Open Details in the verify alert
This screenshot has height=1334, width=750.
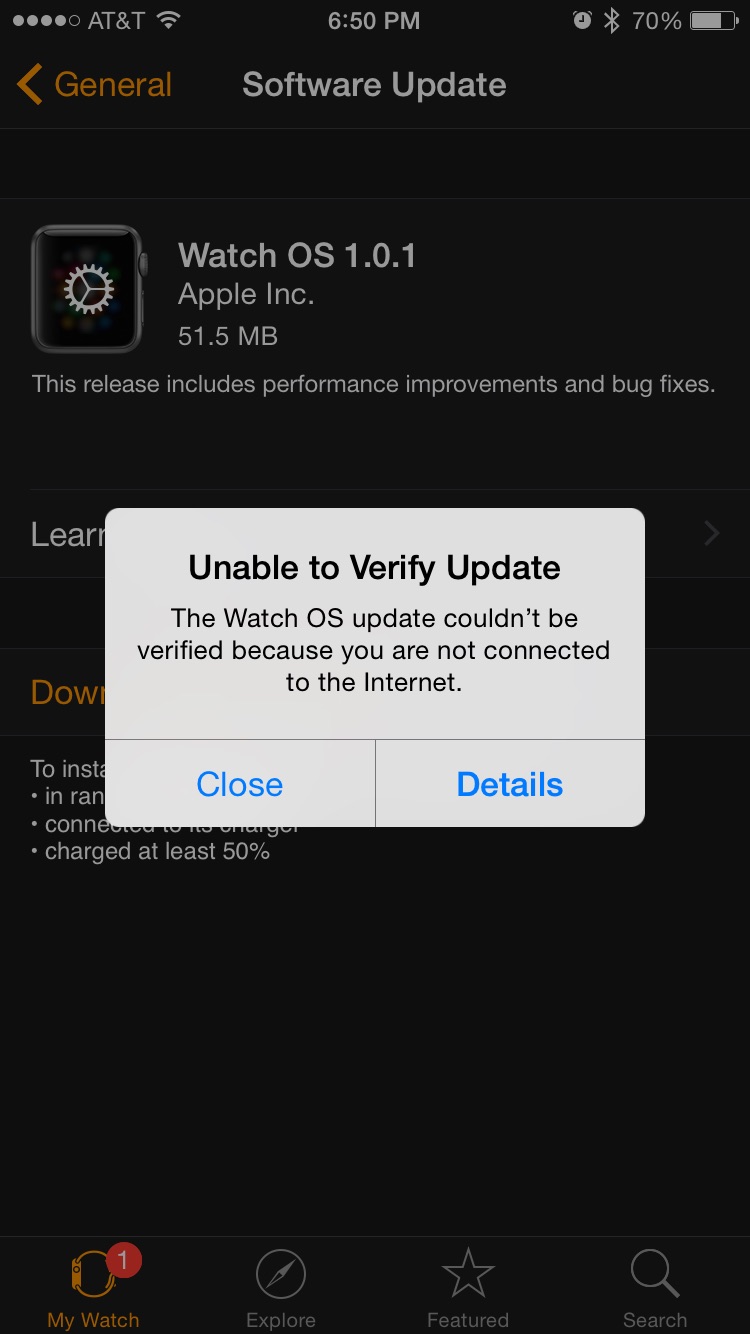510,784
